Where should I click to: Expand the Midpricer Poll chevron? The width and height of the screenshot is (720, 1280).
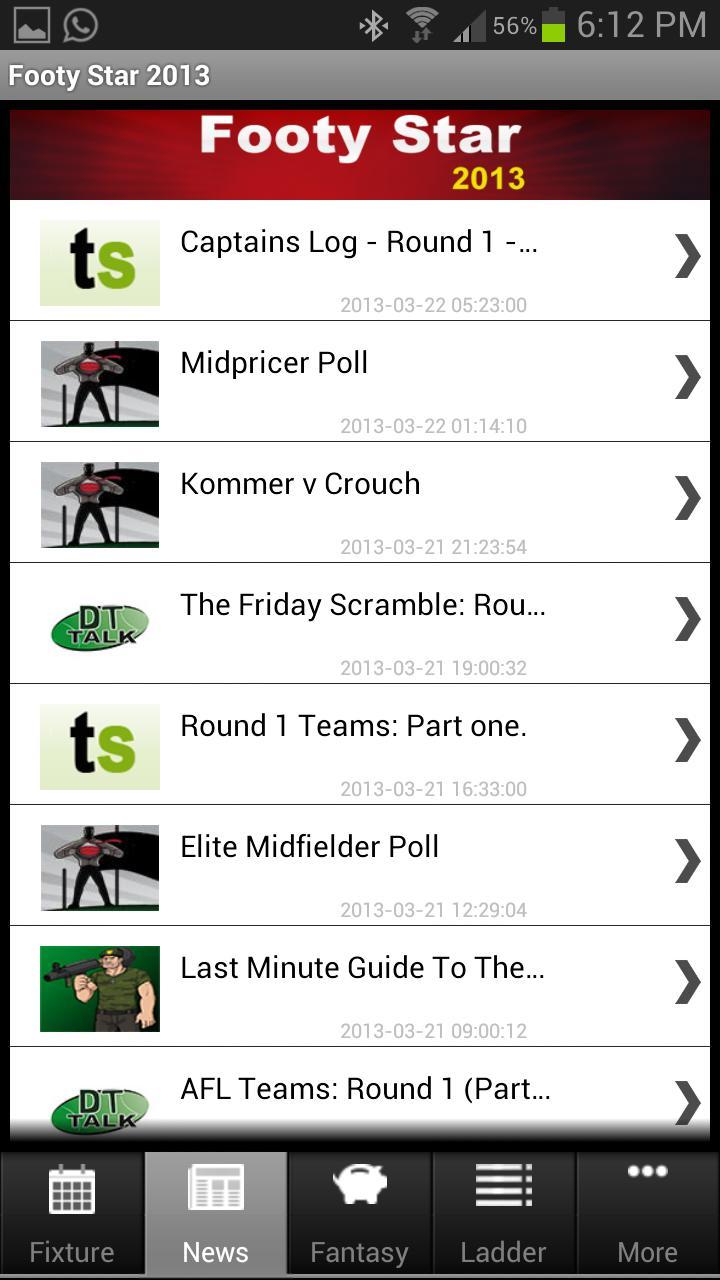[687, 377]
